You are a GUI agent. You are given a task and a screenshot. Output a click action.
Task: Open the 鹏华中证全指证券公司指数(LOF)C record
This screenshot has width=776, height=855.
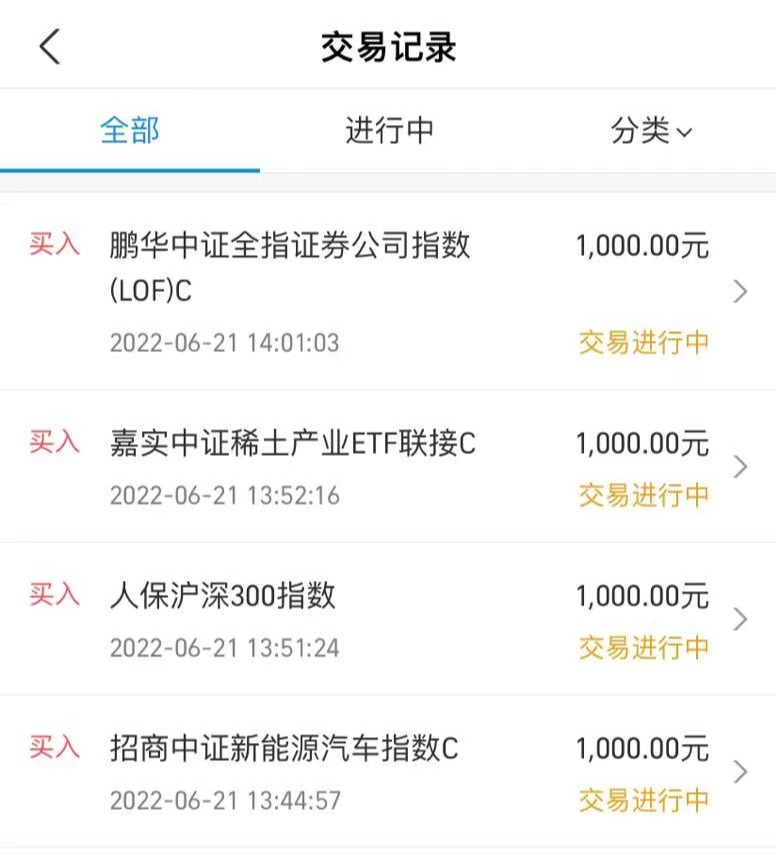click(x=300, y=270)
